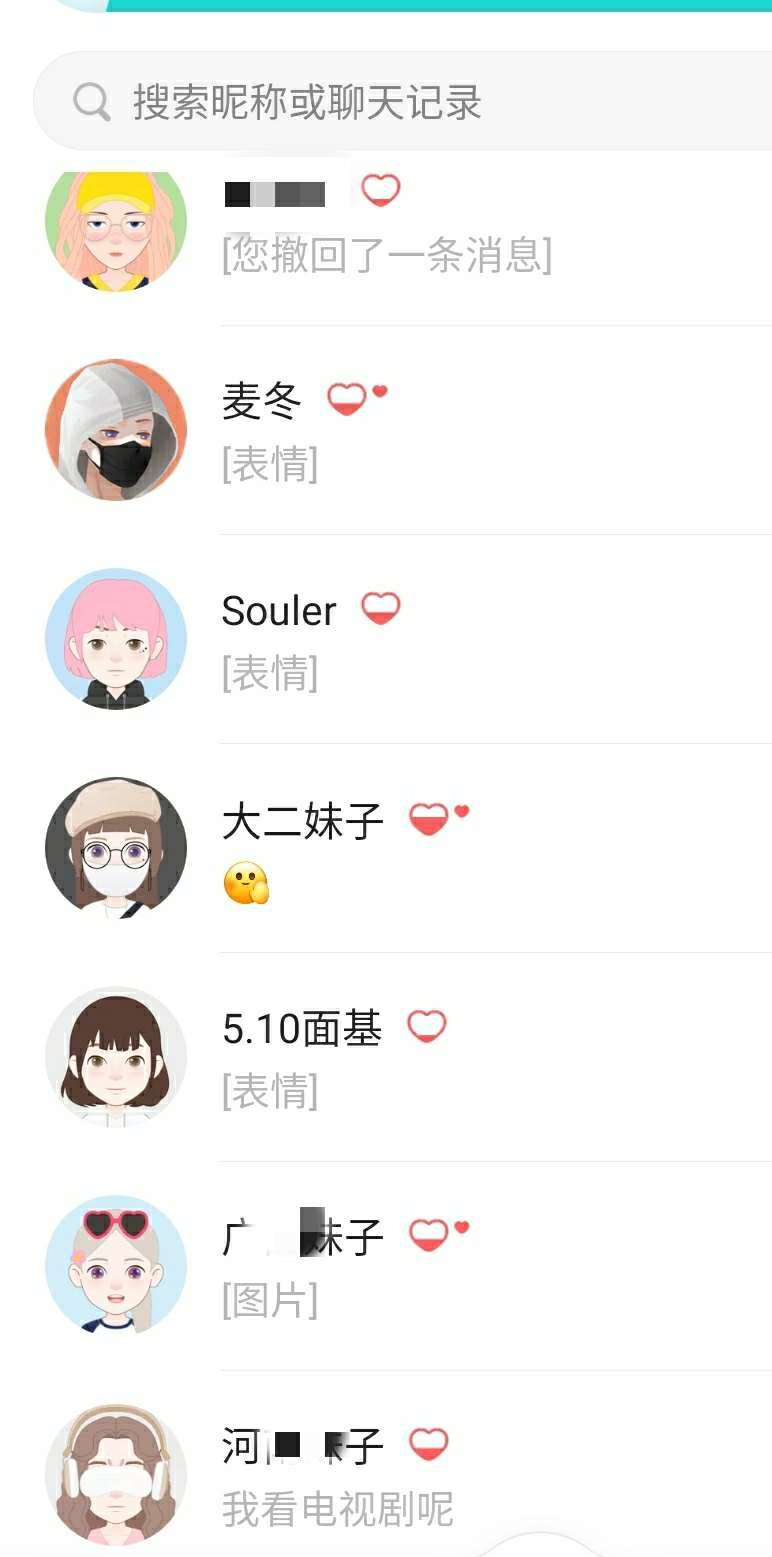Image resolution: width=772 pixels, height=1557 pixels.
Task: Open the chat showing the [图片] message
Action: [x=386, y=1266]
